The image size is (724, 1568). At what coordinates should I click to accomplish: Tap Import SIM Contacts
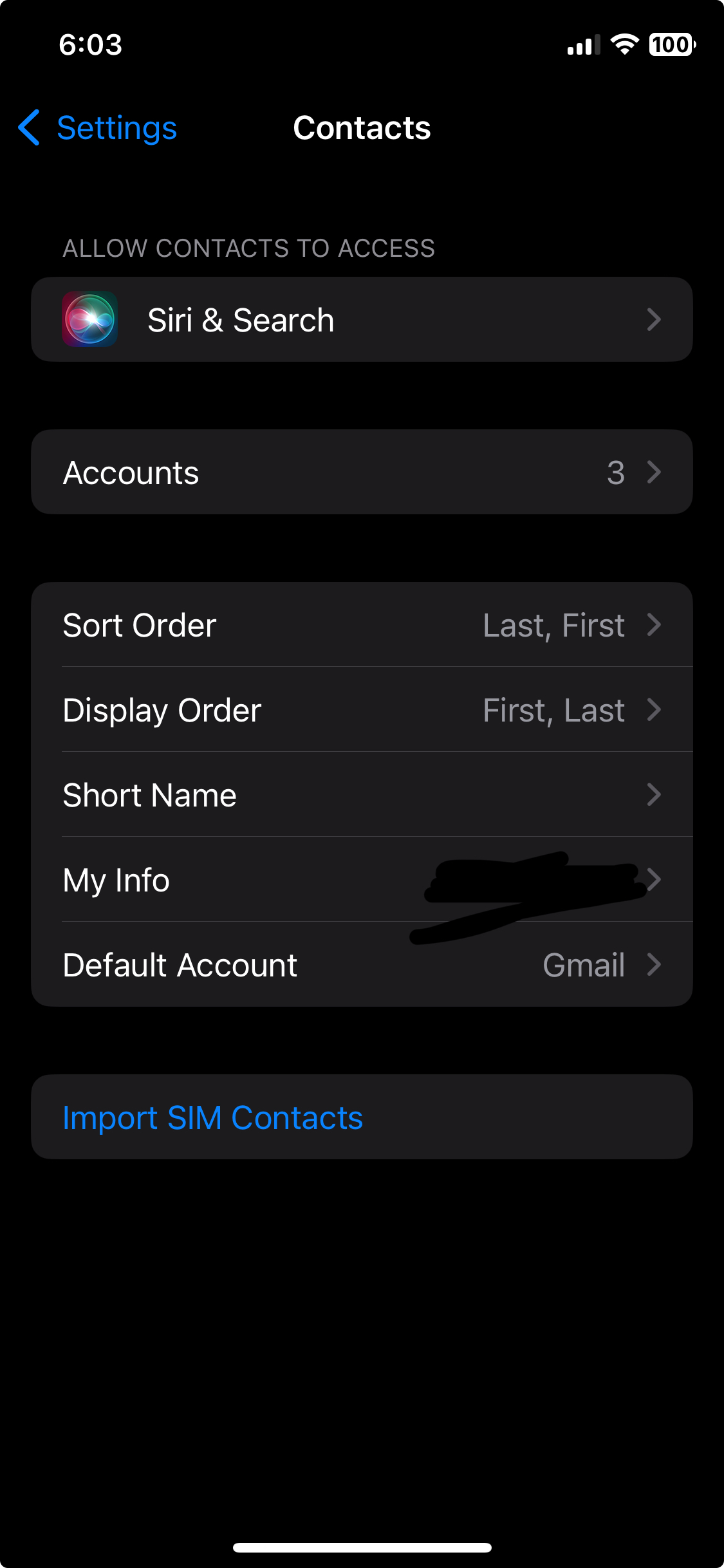tap(213, 1117)
